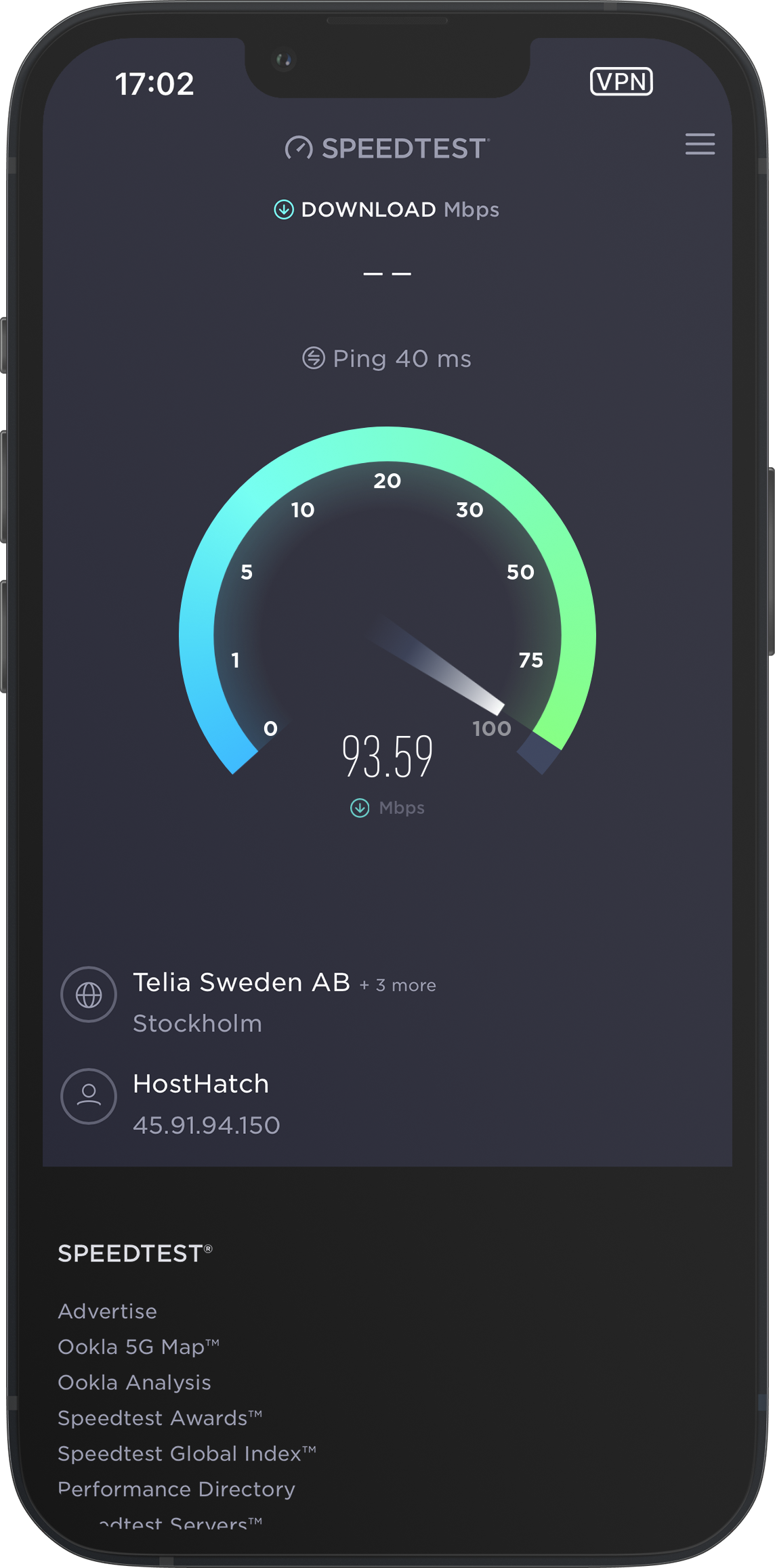The height and width of the screenshot is (1568, 775).
Task: Click the Ookla Analysis link
Action: coord(135,1383)
